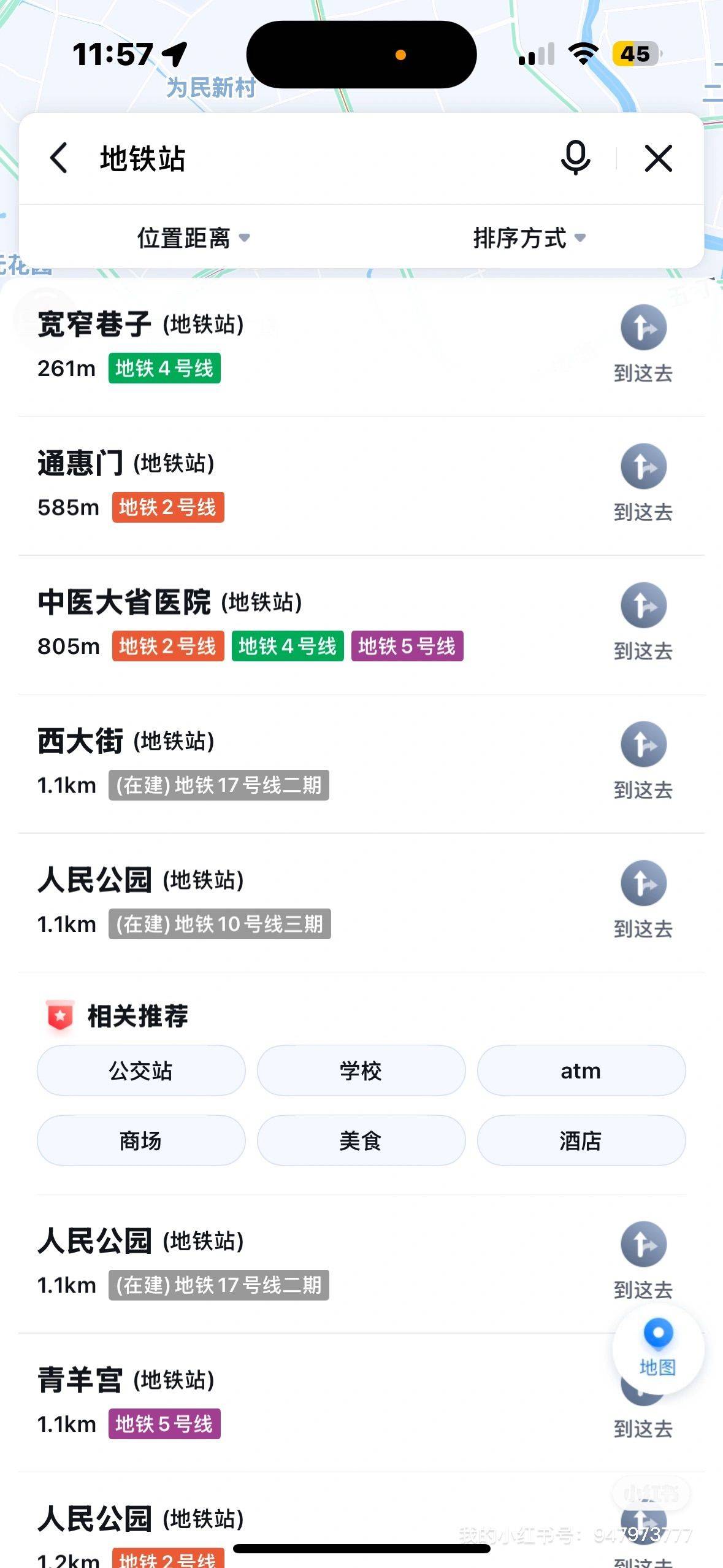Screen dimensions: 723x1568
Task: Search for atm via the chip
Action: point(581,1070)
